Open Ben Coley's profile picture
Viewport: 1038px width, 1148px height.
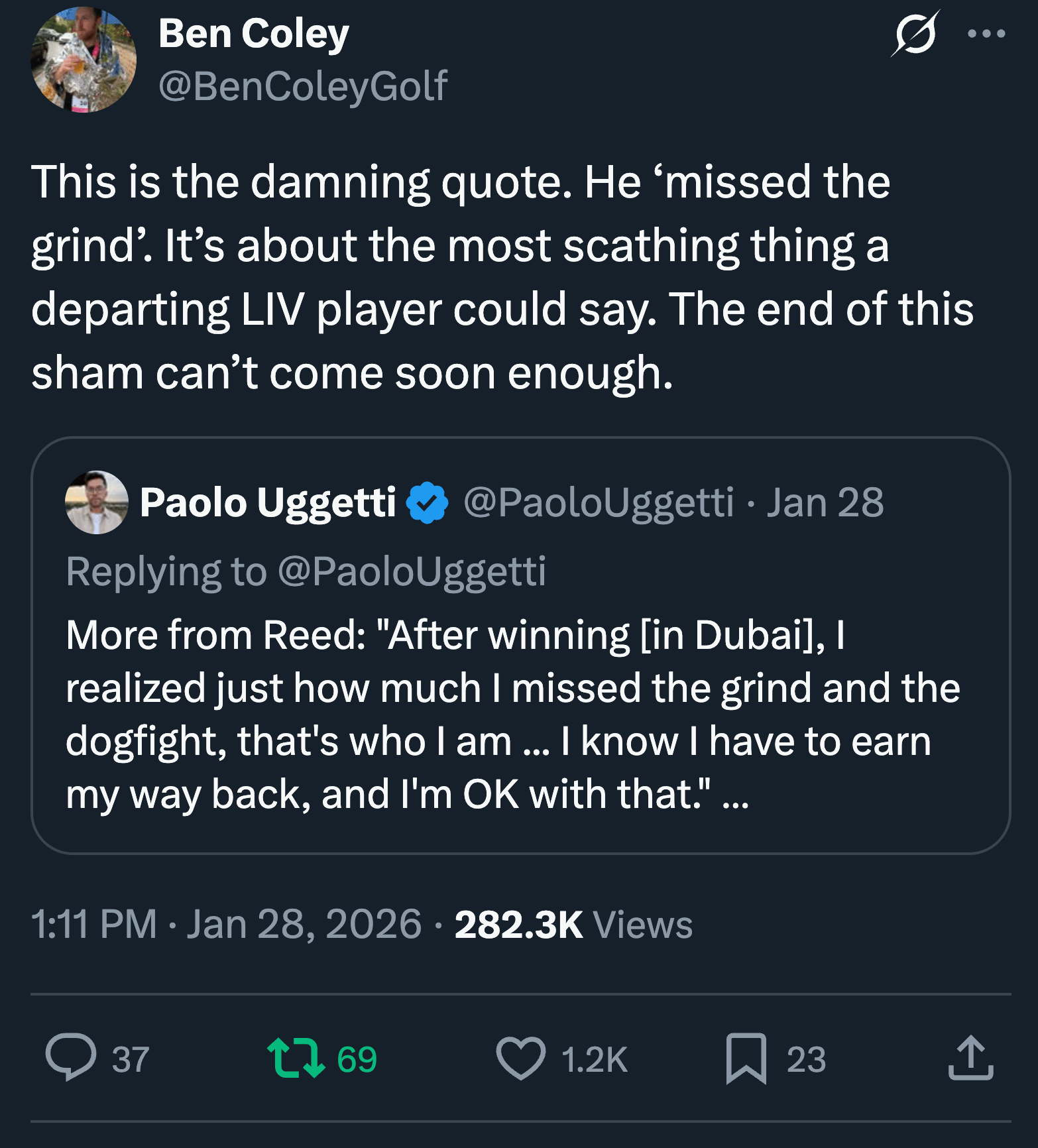point(84,60)
